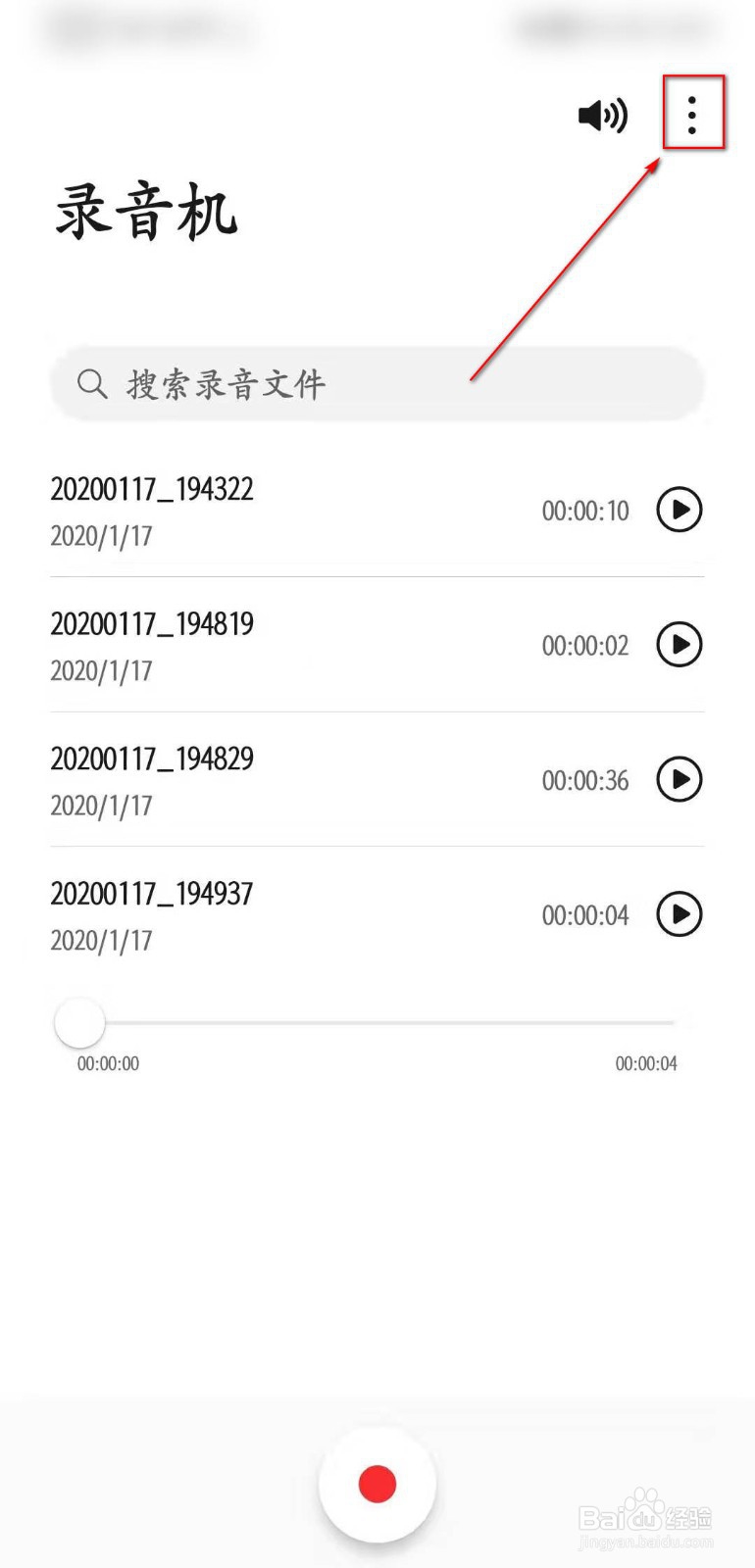This screenshot has height=1568, width=755.
Task: Play recording 20200117_194322
Action: (x=679, y=510)
